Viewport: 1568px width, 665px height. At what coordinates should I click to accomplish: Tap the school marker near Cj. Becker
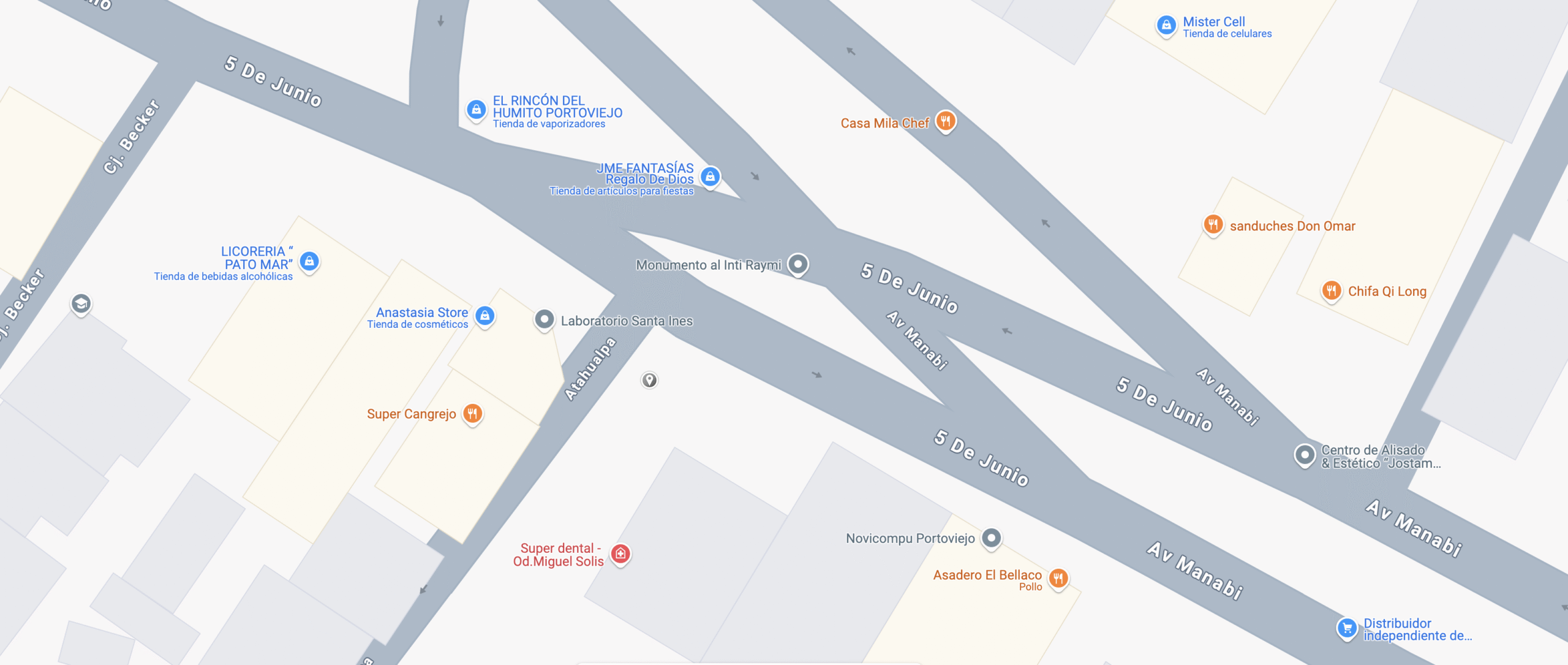[81, 303]
